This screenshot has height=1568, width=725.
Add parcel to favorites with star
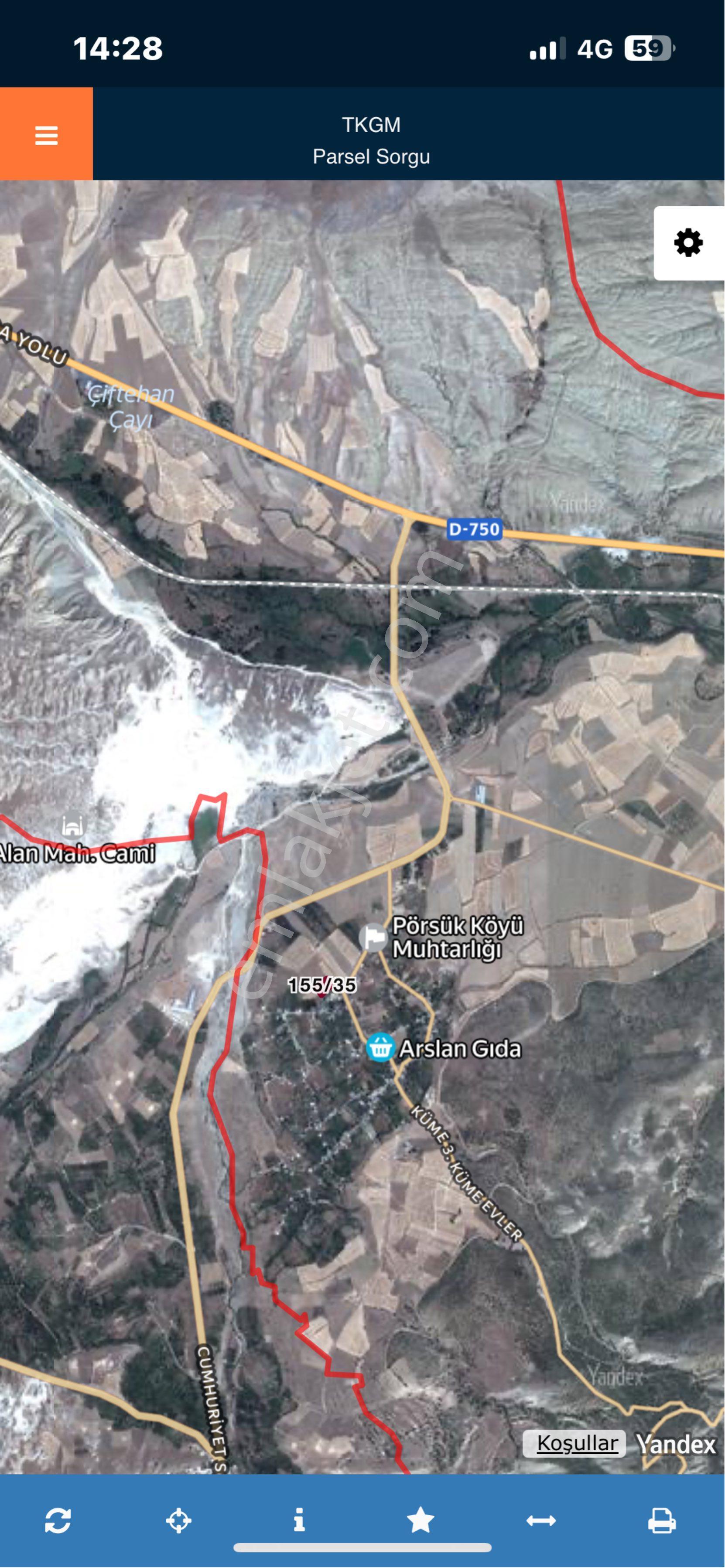click(420, 1520)
